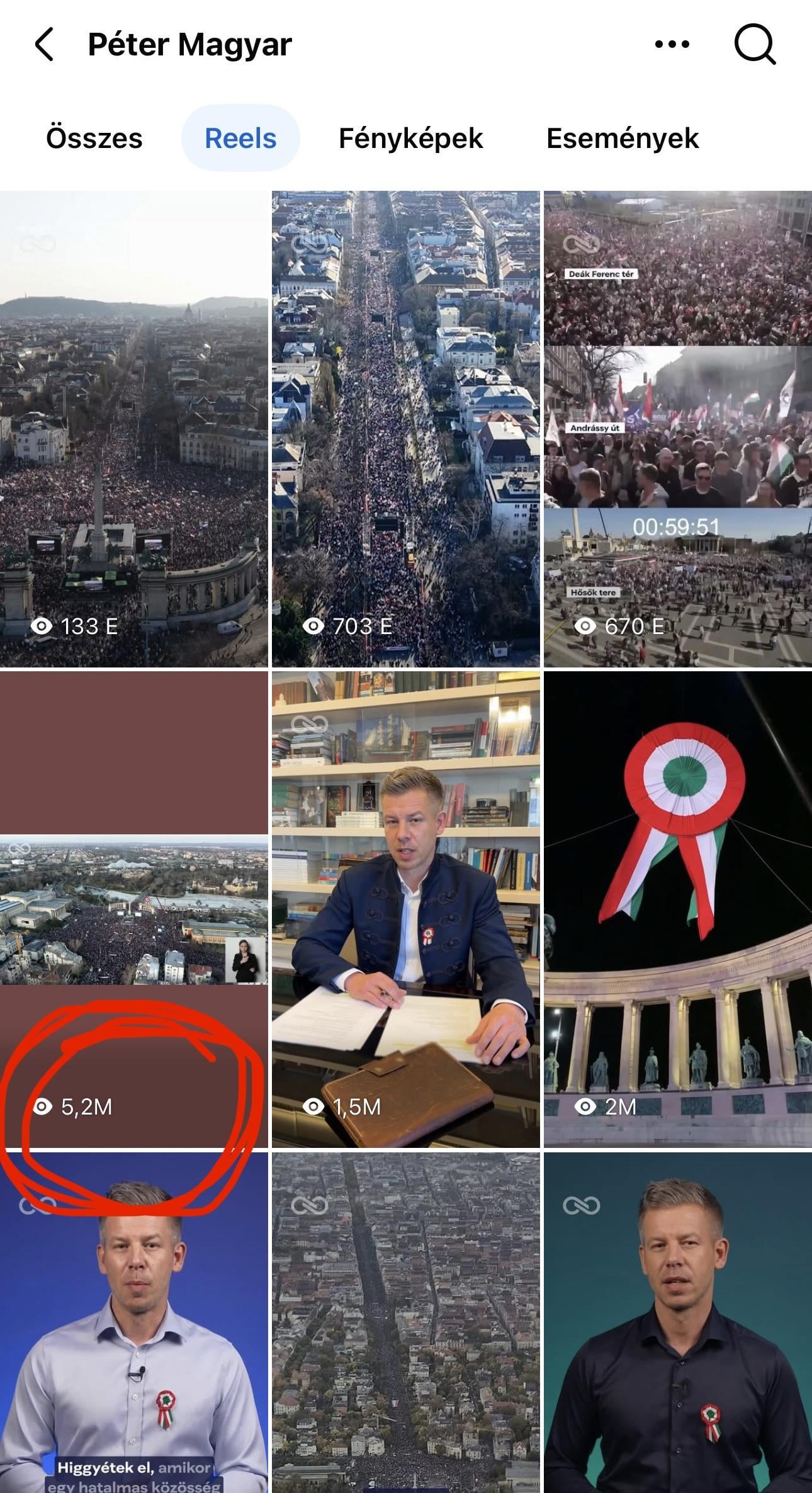
Task: Switch to the Összes tab
Action: pos(94,138)
